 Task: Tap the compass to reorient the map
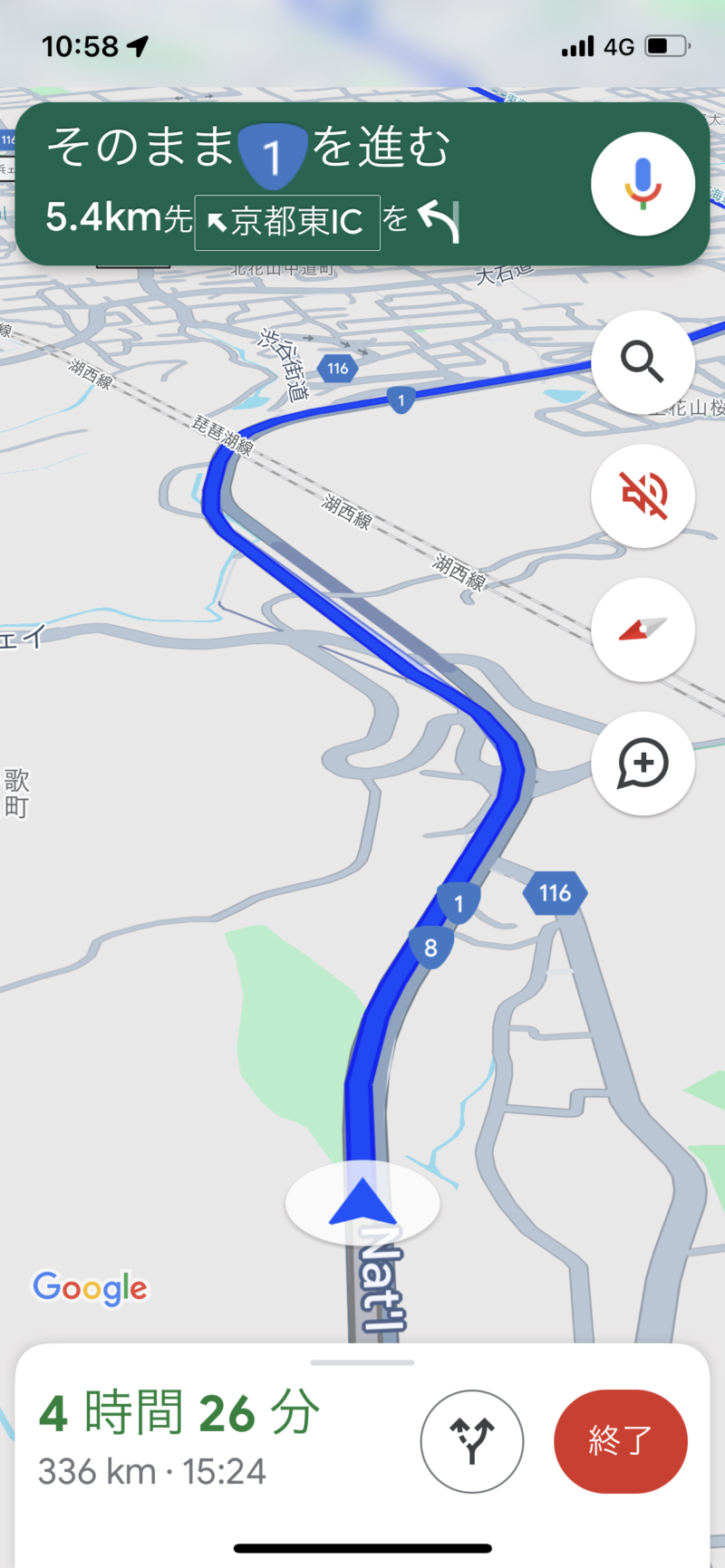(x=643, y=630)
